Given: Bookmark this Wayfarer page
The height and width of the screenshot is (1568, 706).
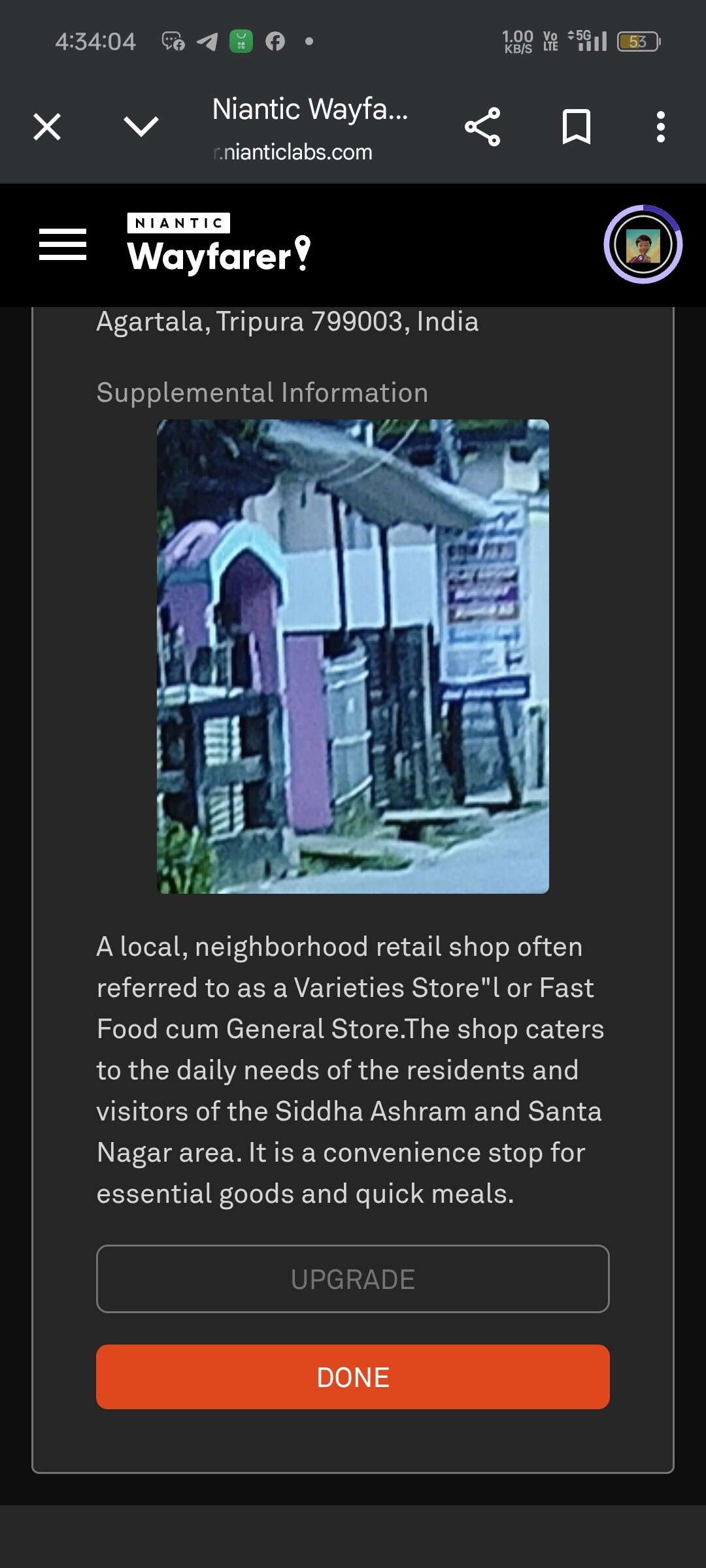Looking at the screenshot, I should click(577, 127).
